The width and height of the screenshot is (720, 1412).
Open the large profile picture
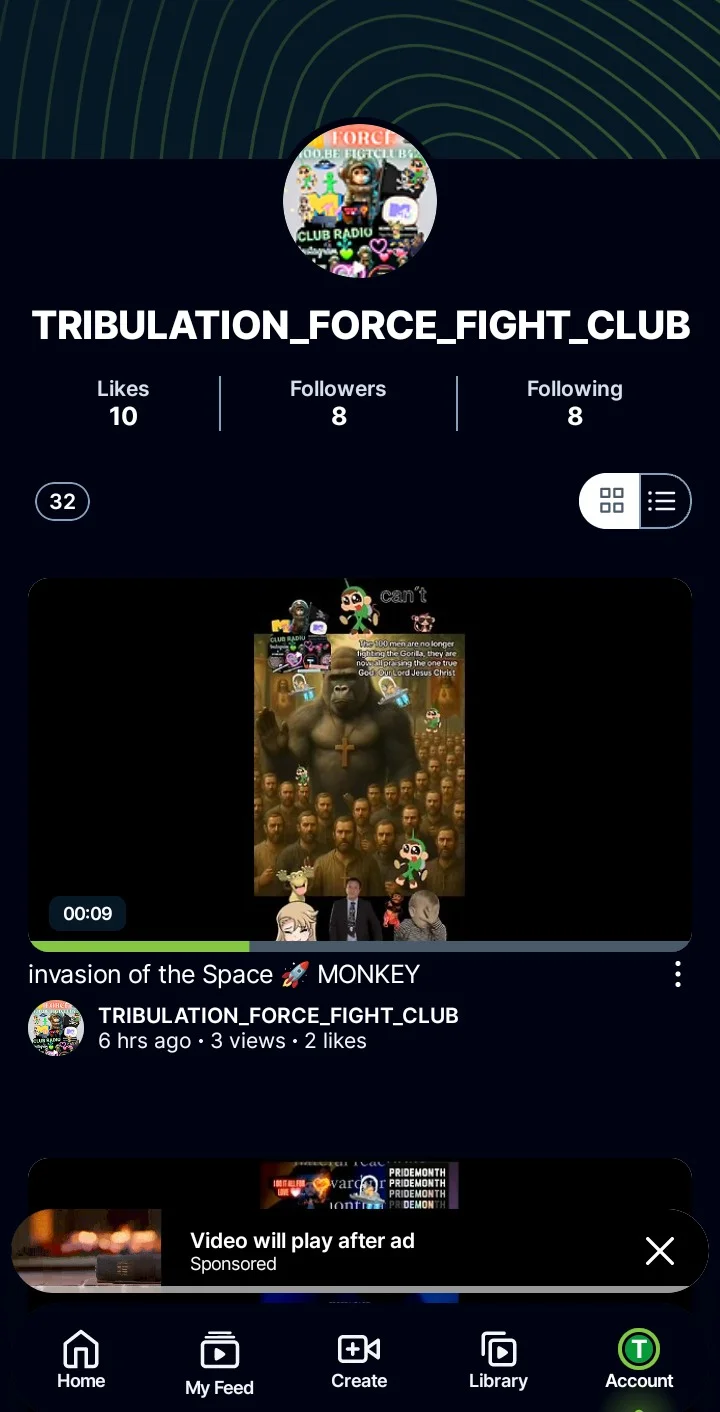(x=360, y=201)
